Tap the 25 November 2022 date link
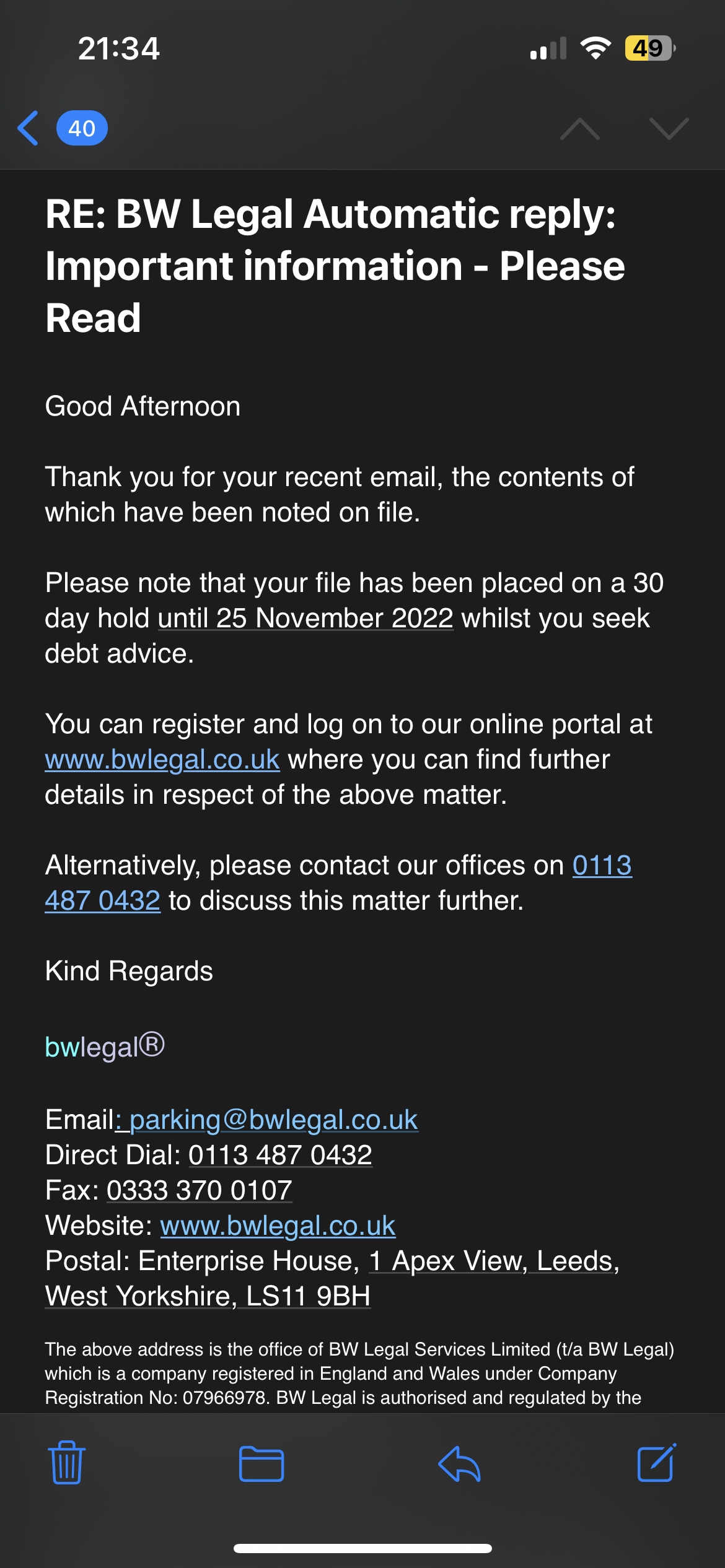The width and height of the screenshot is (725, 1568). pyautogui.click(x=306, y=619)
